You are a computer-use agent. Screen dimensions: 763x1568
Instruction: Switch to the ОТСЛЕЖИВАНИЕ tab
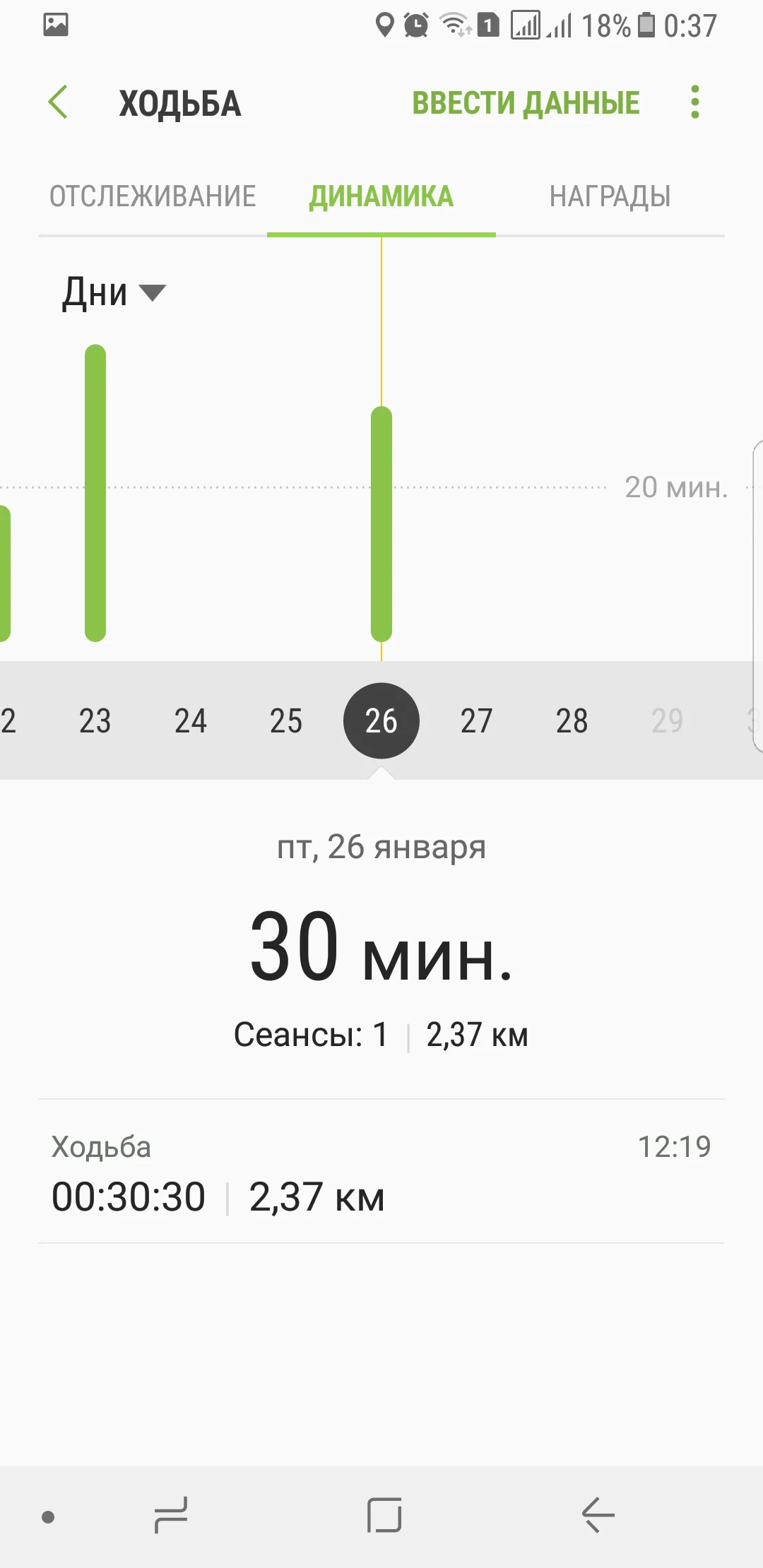[153, 196]
